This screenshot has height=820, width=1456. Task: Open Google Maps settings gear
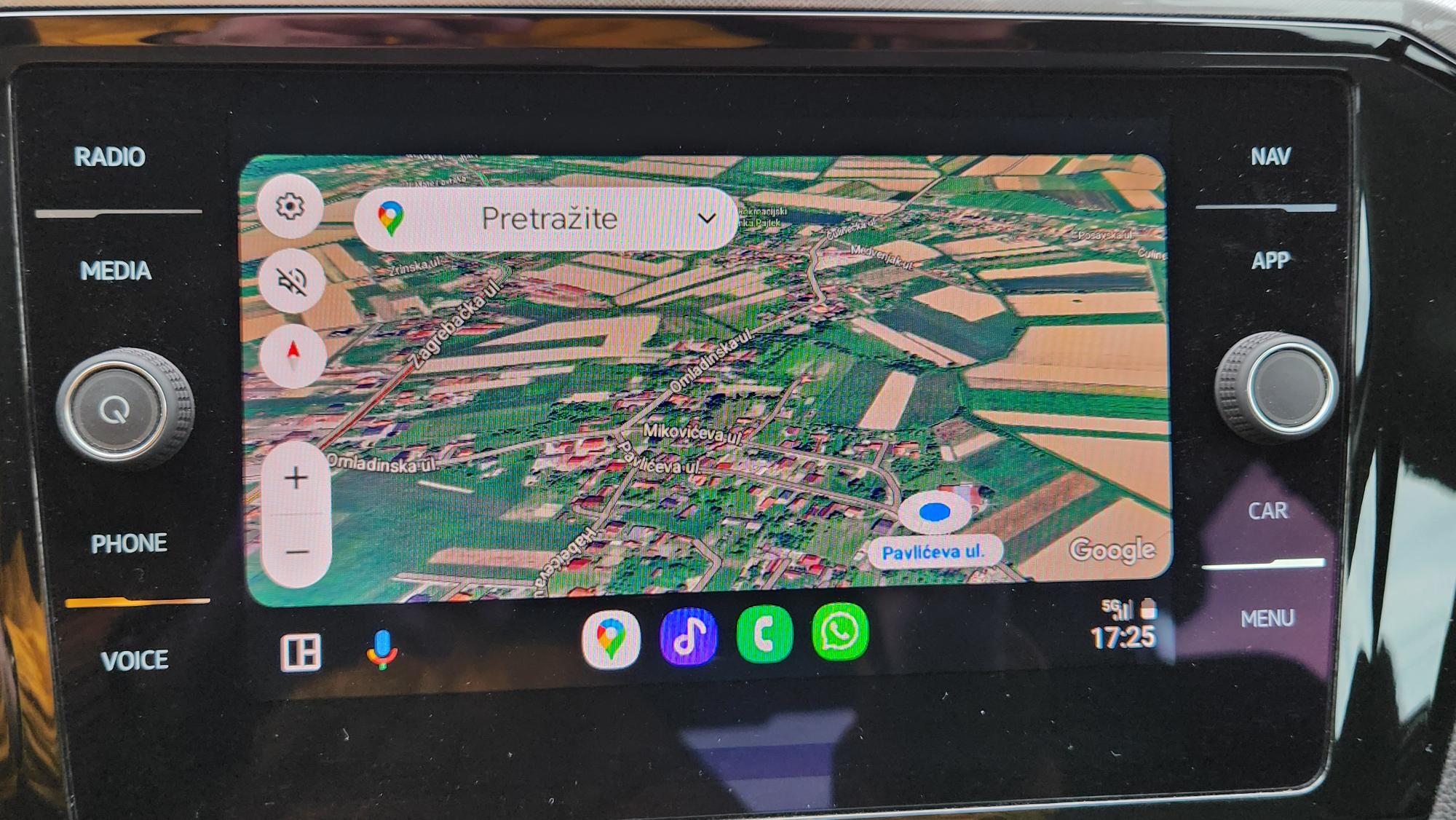point(290,207)
